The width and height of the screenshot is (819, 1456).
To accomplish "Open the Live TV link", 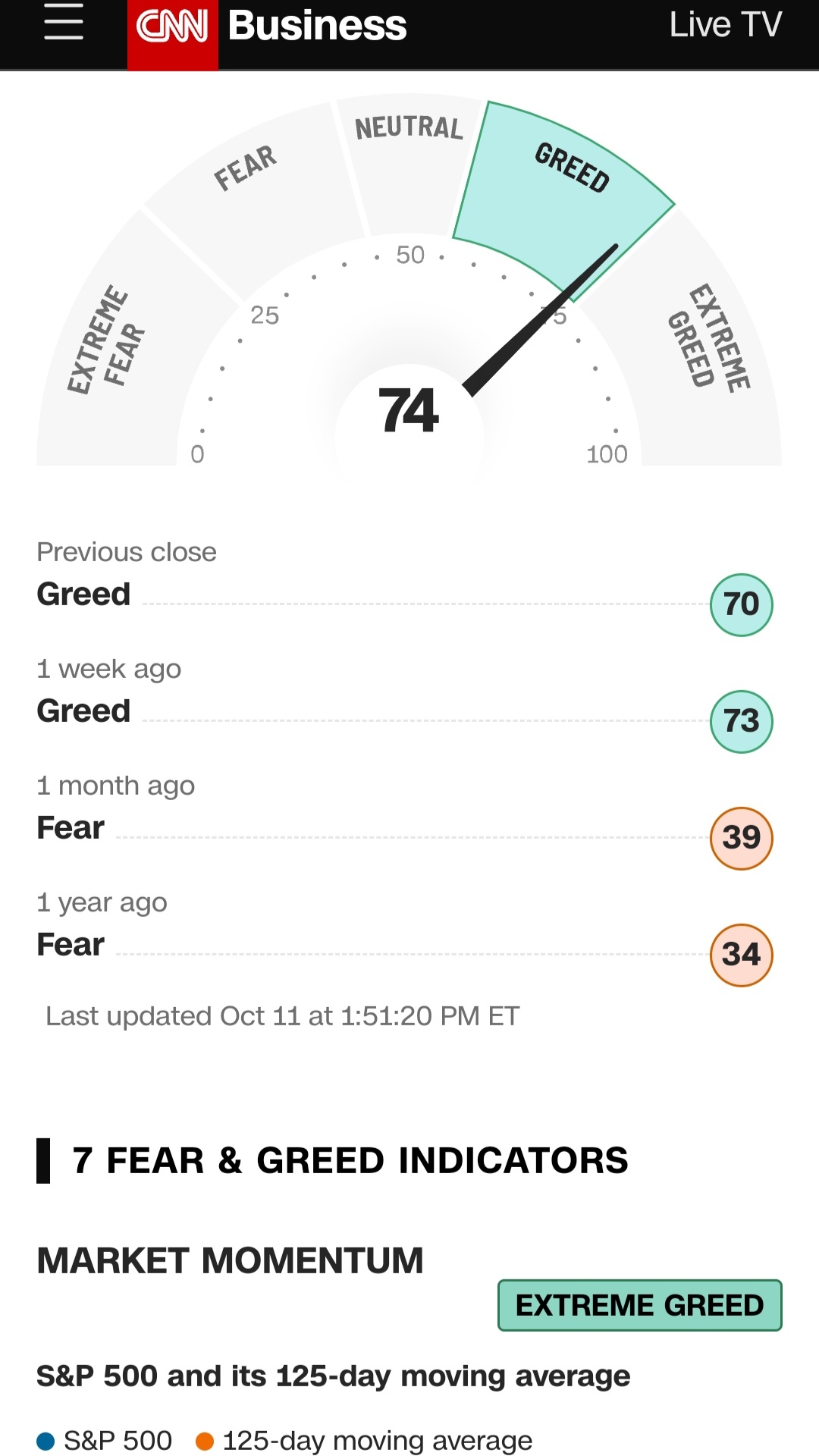I will tap(725, 25).
